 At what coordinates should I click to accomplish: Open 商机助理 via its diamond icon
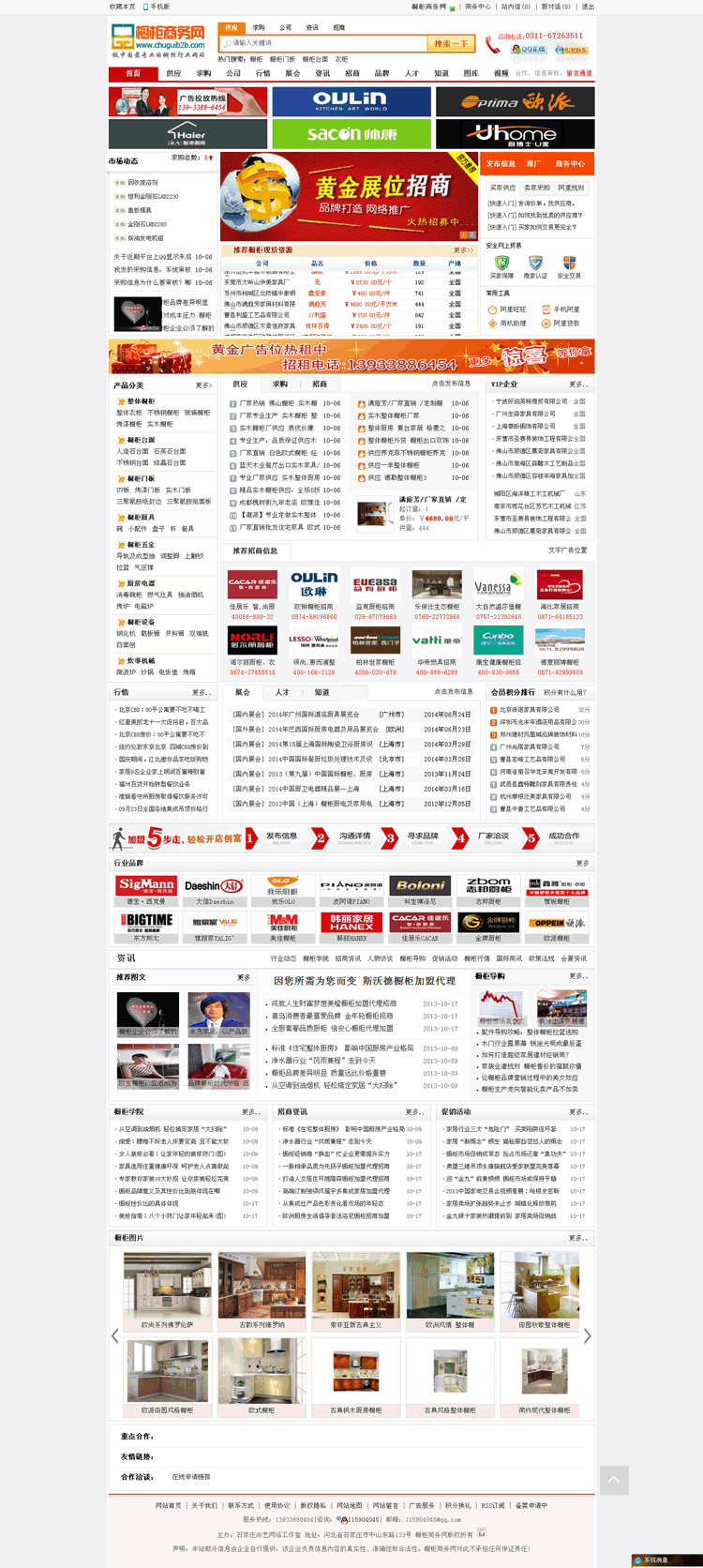tap(492, 323)
